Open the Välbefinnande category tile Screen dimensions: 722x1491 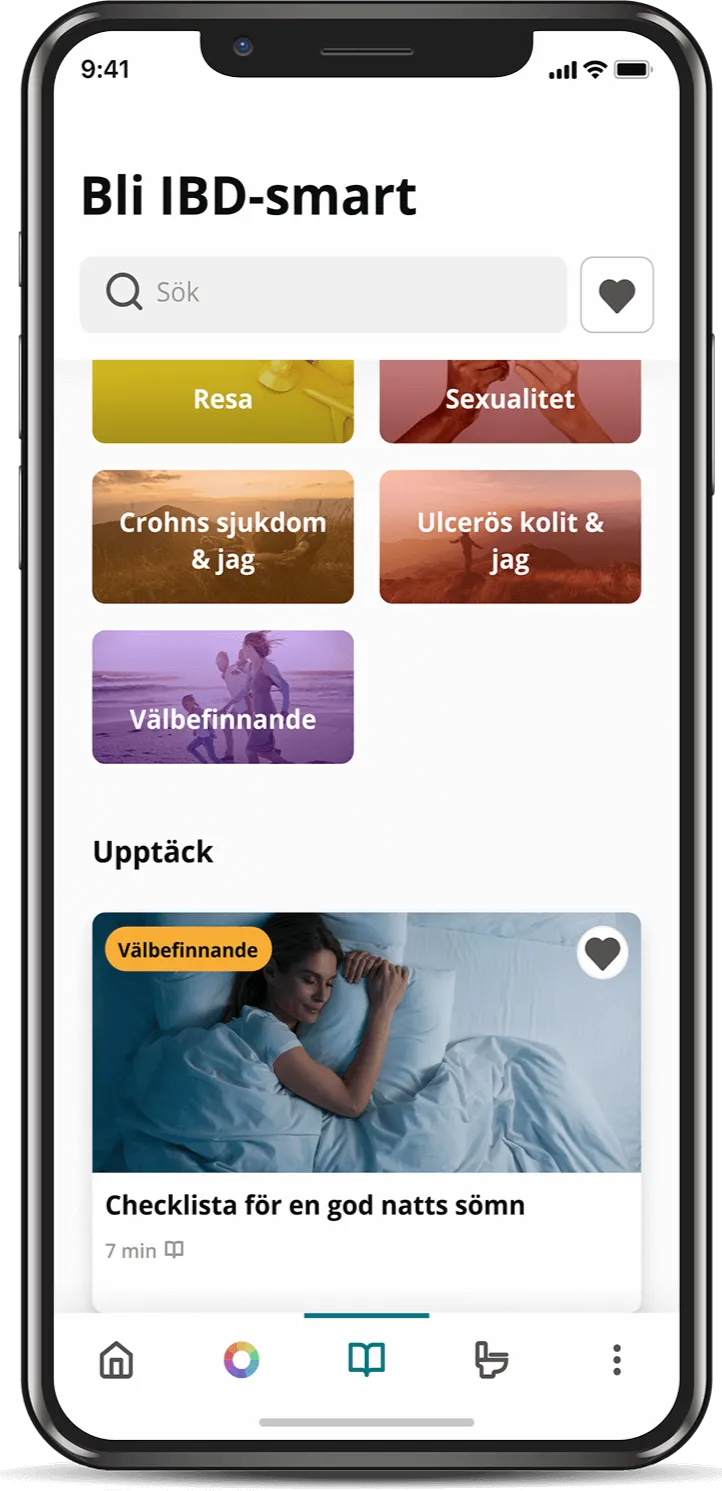(x=223, y=697)
